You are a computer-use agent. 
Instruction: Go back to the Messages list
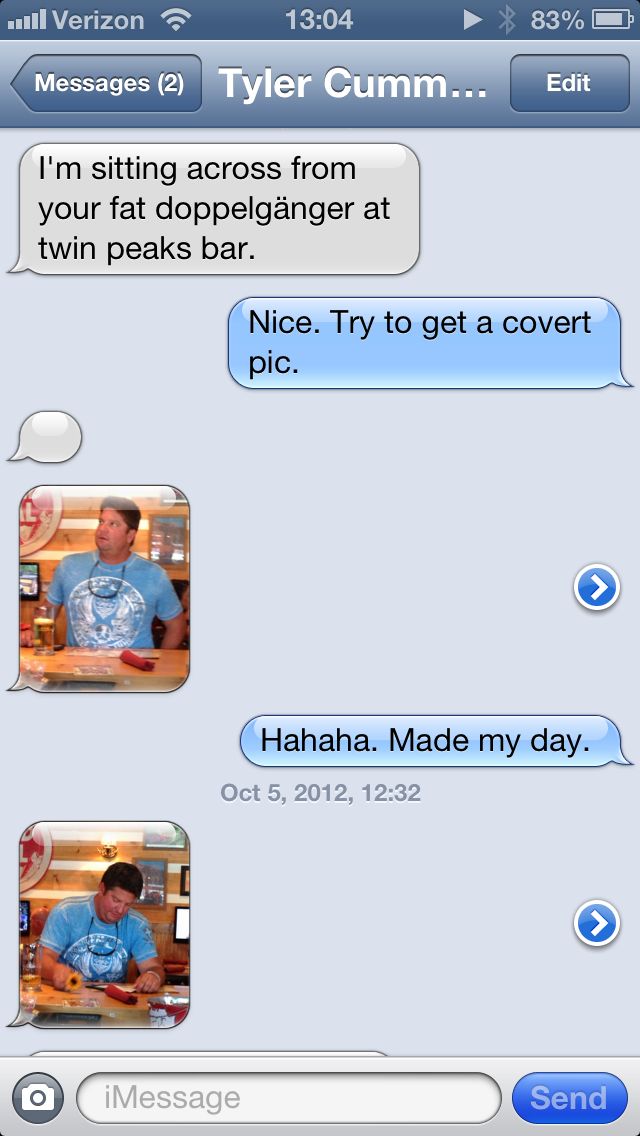[x=106, y=83]
